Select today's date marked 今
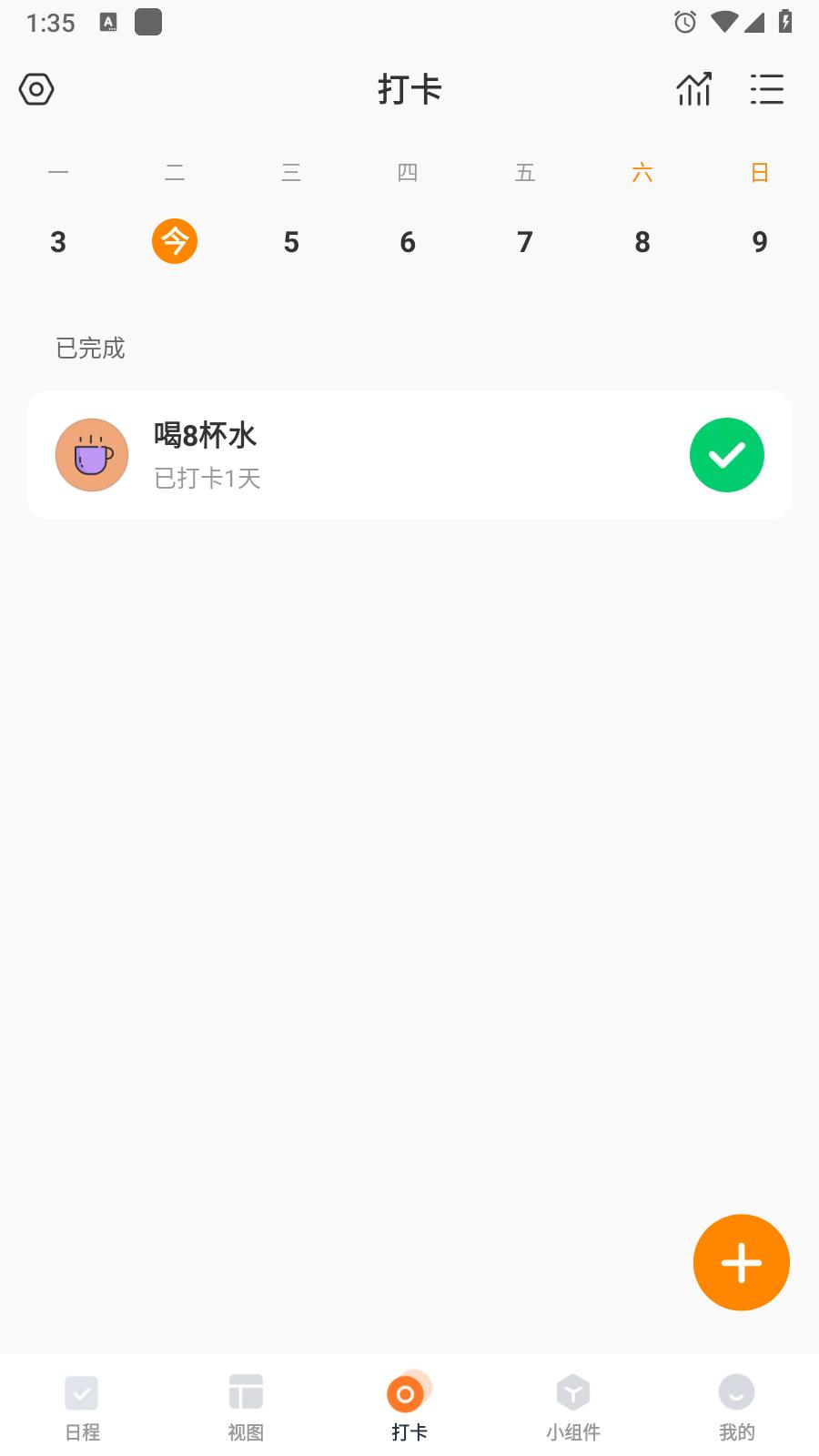Image resolution: width=819 pixels, height=1456 pixels. click(174, 241)
